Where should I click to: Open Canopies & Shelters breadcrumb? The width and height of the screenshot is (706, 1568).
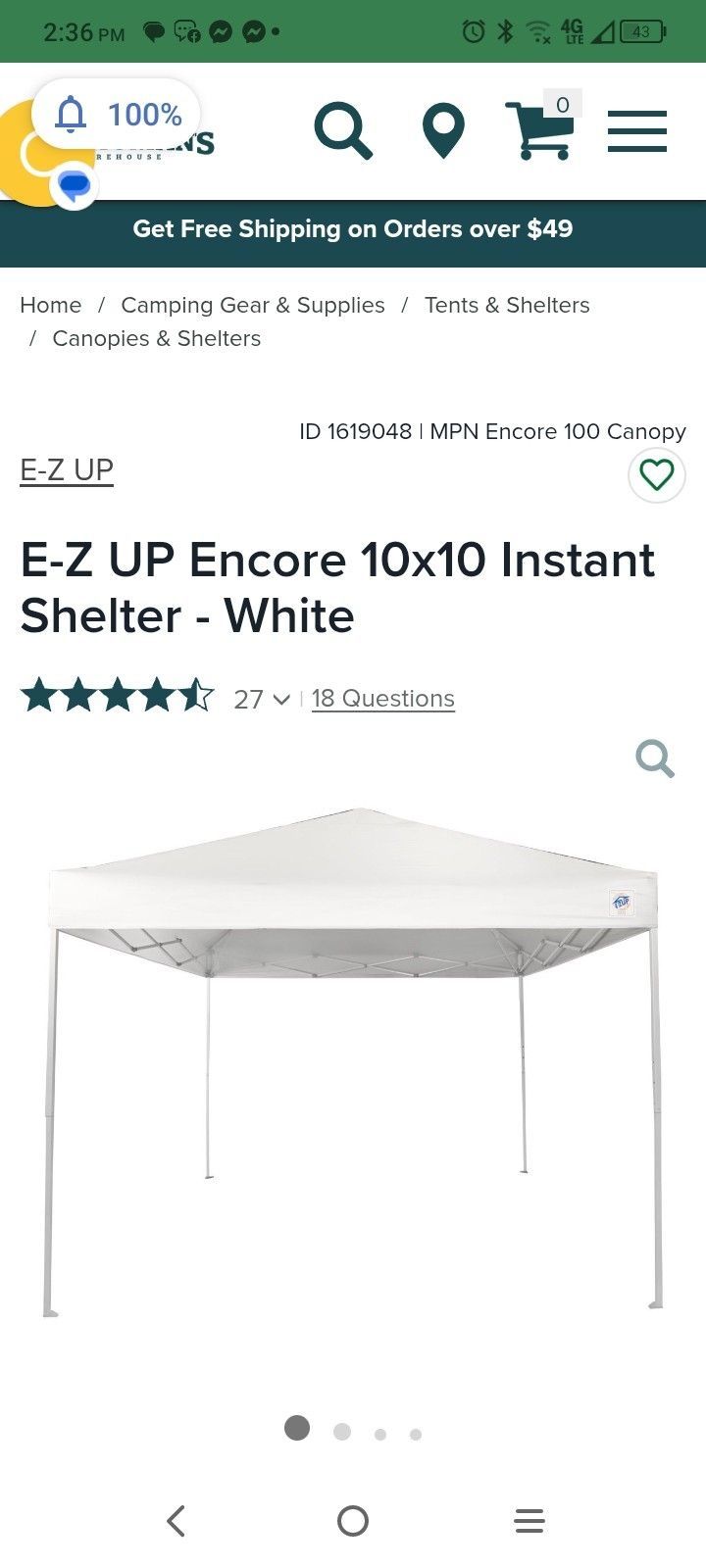coord(157,338)
